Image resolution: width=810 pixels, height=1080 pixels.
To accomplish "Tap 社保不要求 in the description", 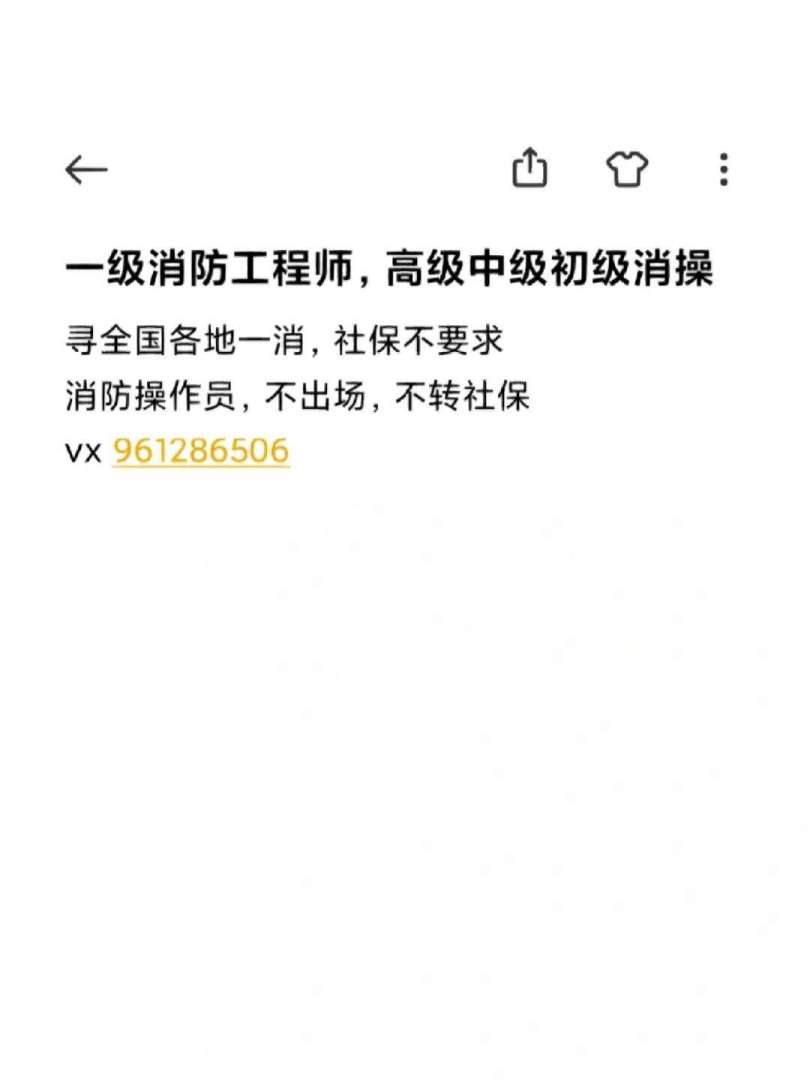I will [x=420, y=340].
